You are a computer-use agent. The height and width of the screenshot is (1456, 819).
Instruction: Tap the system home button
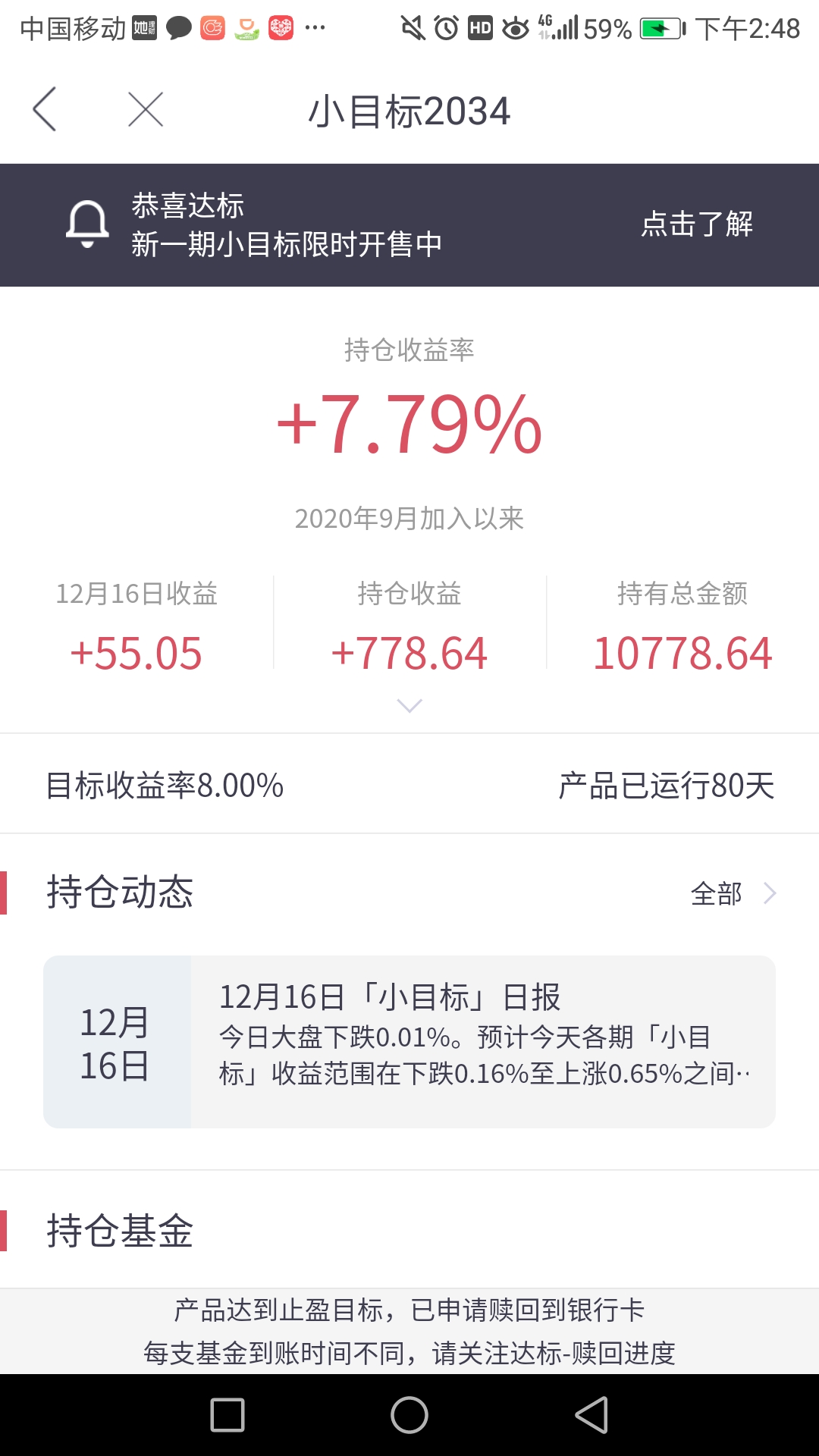[x=409, y=1415]
